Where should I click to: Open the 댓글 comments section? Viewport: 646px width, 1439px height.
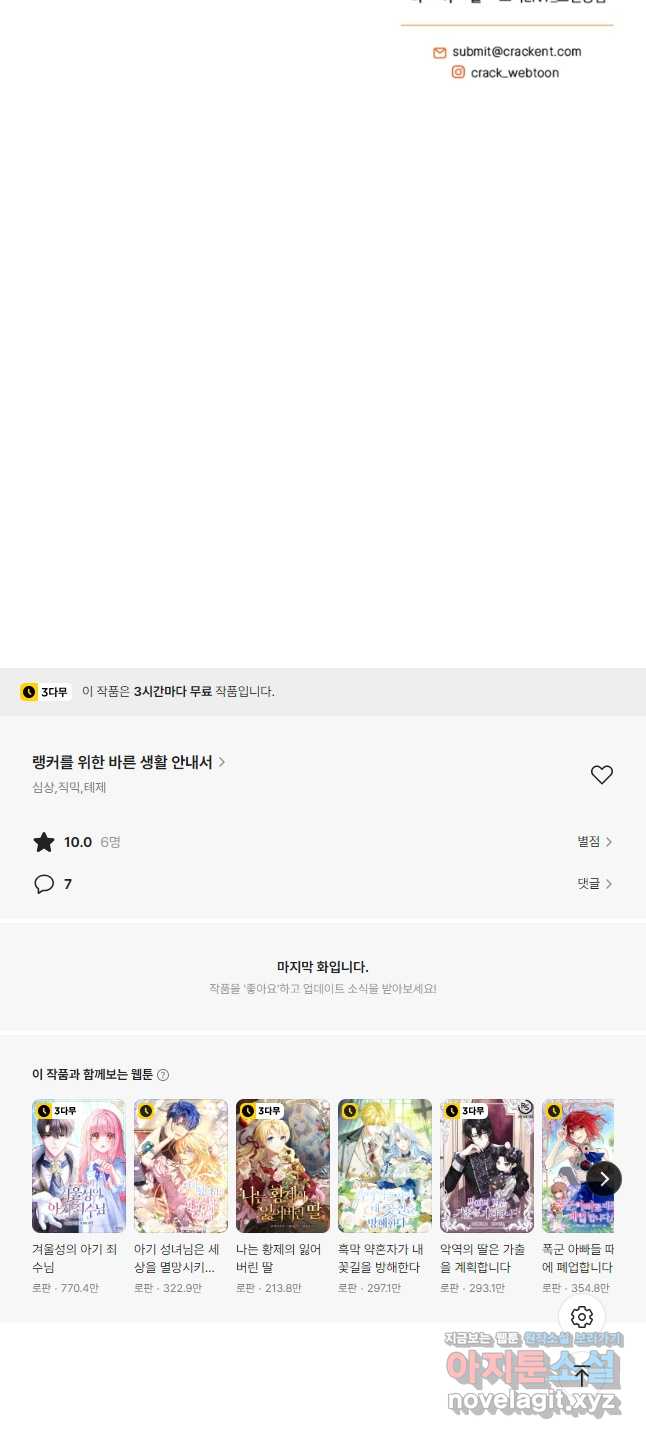point(594,884)
